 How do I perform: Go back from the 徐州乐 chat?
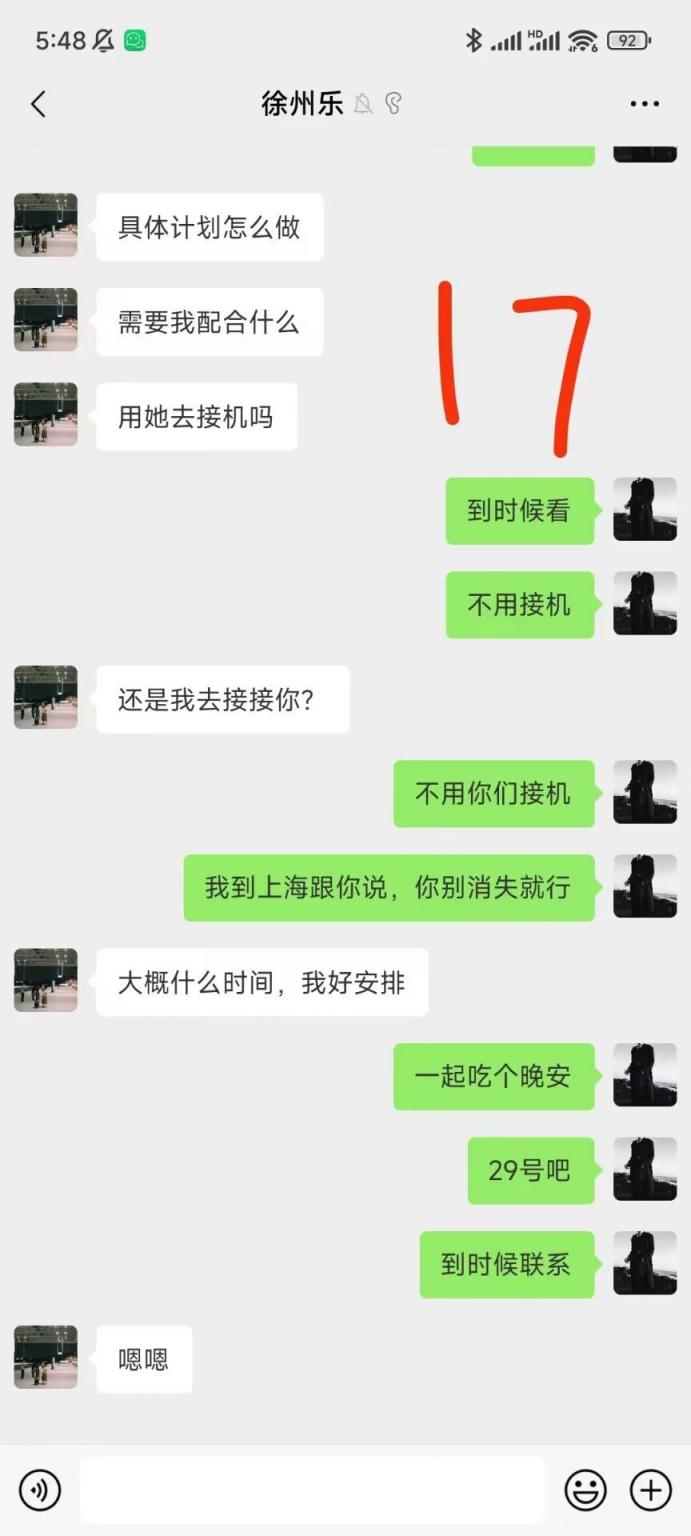(x=38, y=104)
